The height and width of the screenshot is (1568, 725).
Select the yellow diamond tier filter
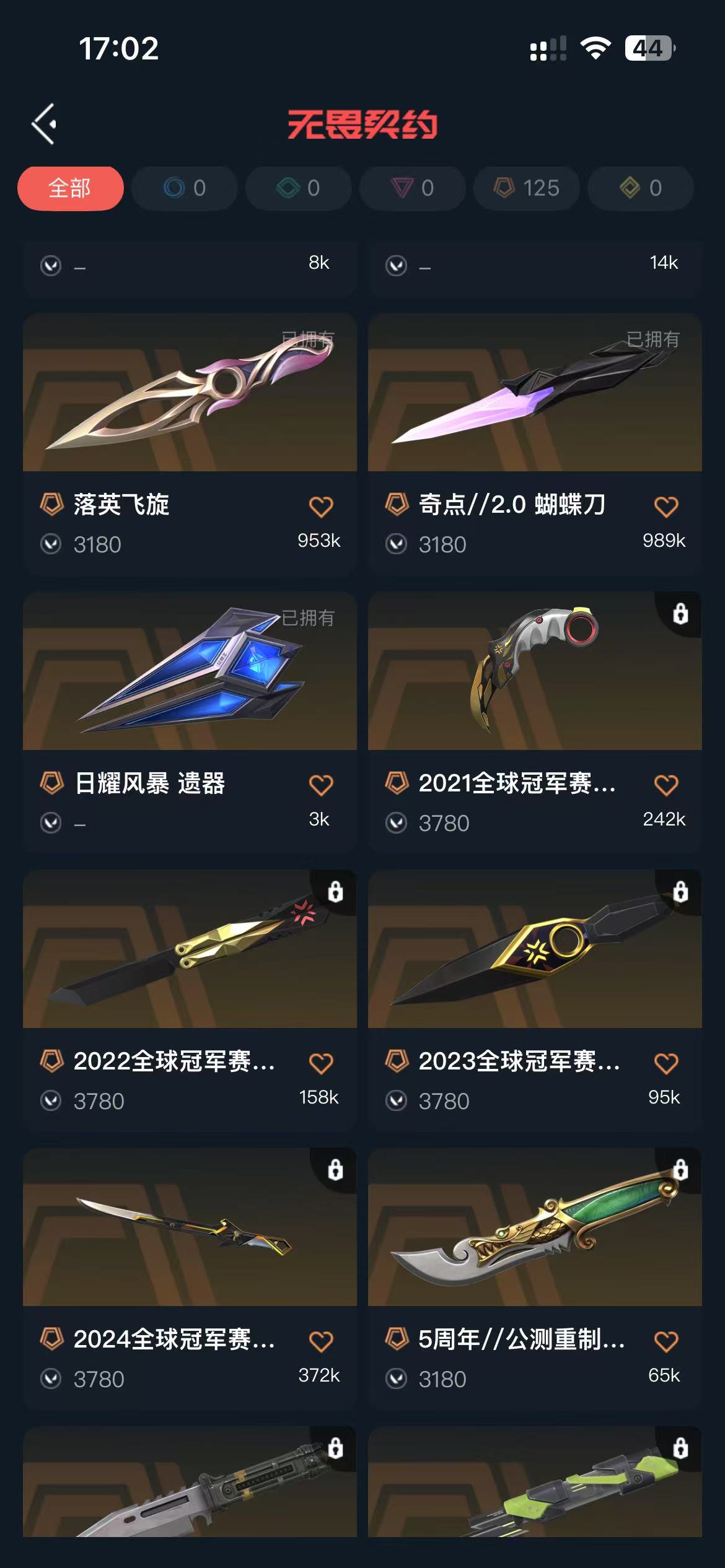pyautogui.click(x=640, y=188)
